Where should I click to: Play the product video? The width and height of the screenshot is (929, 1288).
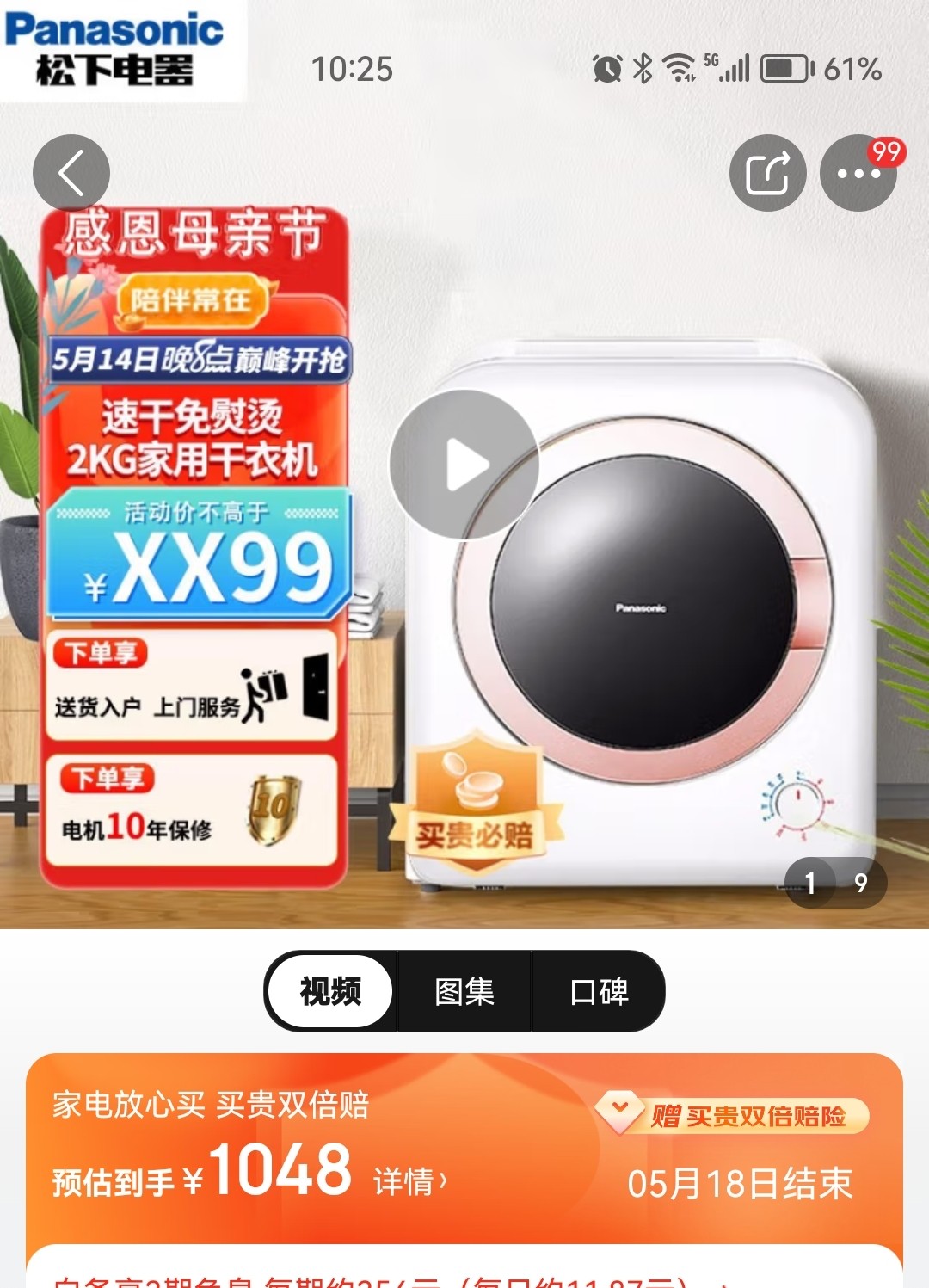point(464,465)
